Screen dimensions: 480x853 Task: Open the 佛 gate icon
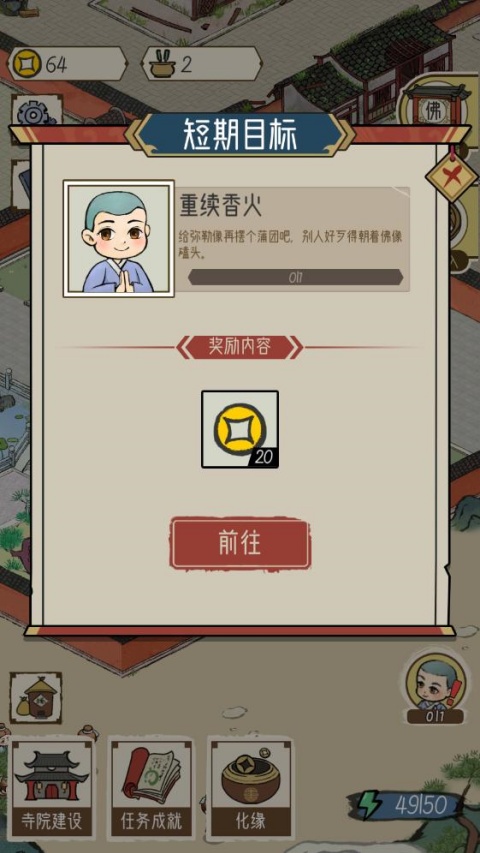point(436,110)
